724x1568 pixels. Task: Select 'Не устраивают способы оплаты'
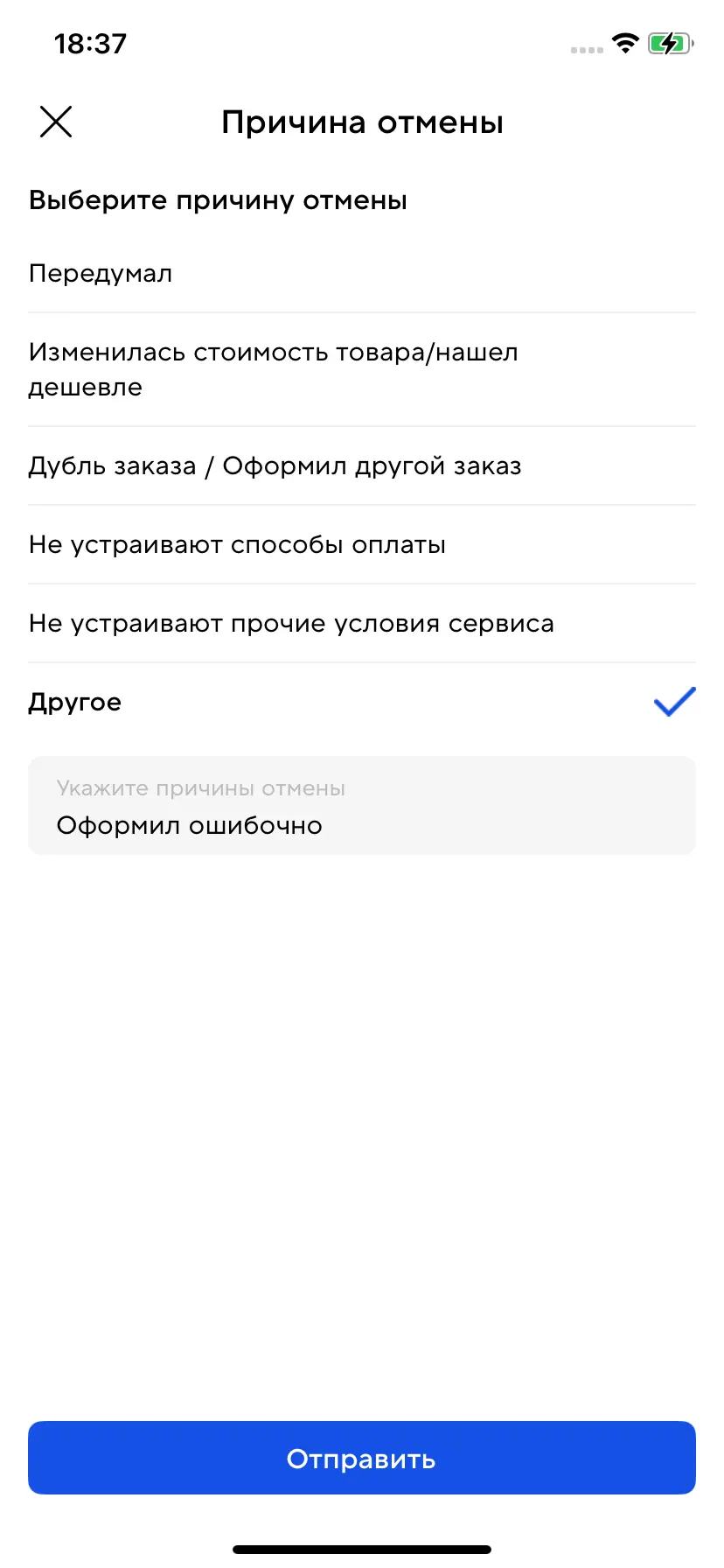pyautogui.click(x=237, y=545)
